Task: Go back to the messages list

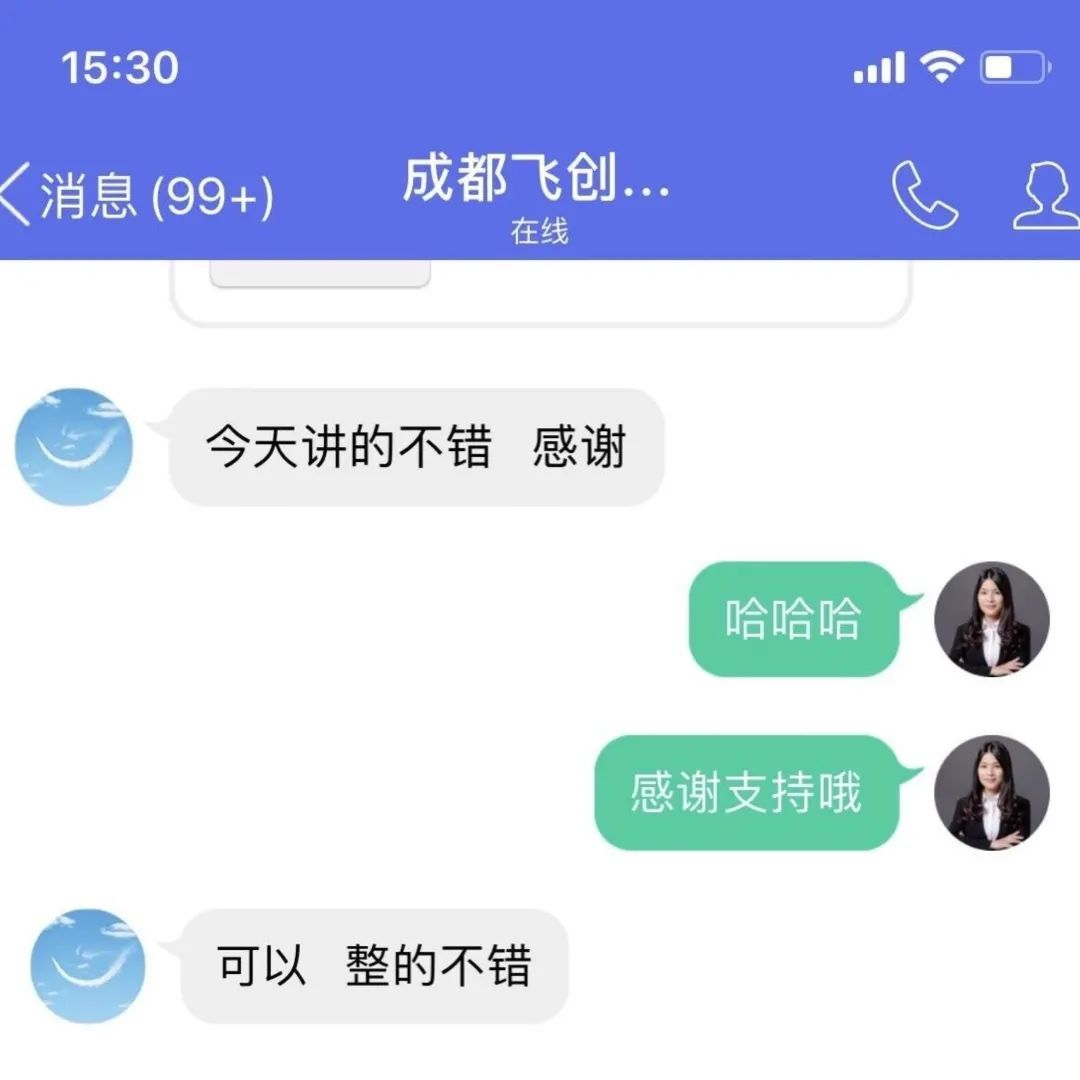Action: pyautogui.click(x=135, y=196)
